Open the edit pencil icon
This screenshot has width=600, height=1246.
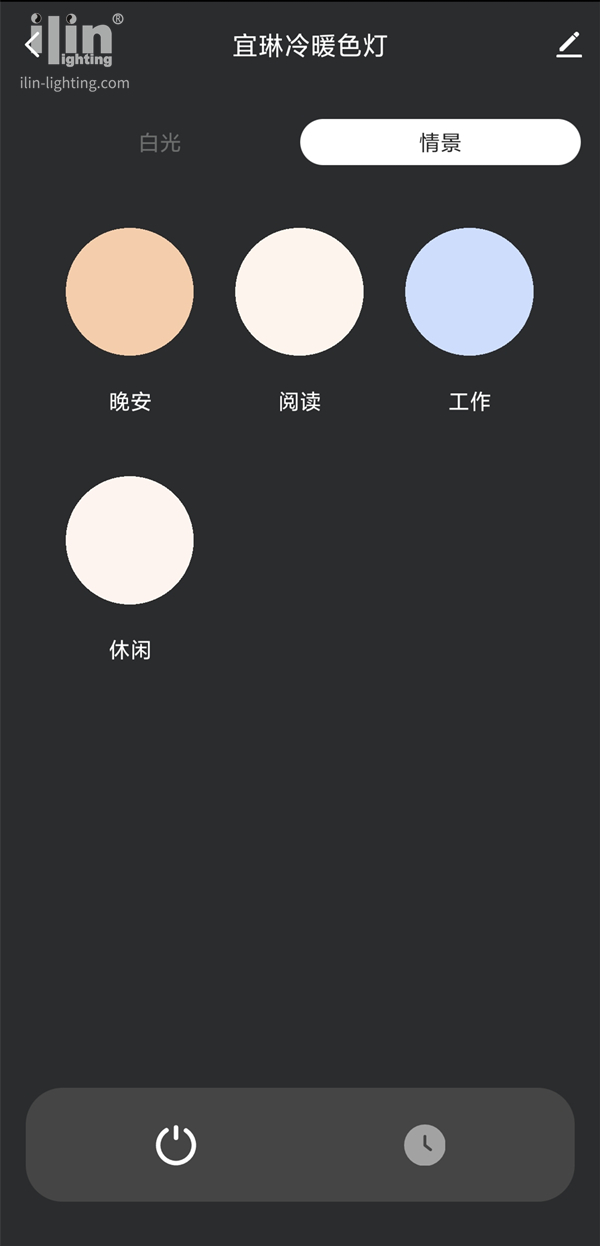pos(569,45)
